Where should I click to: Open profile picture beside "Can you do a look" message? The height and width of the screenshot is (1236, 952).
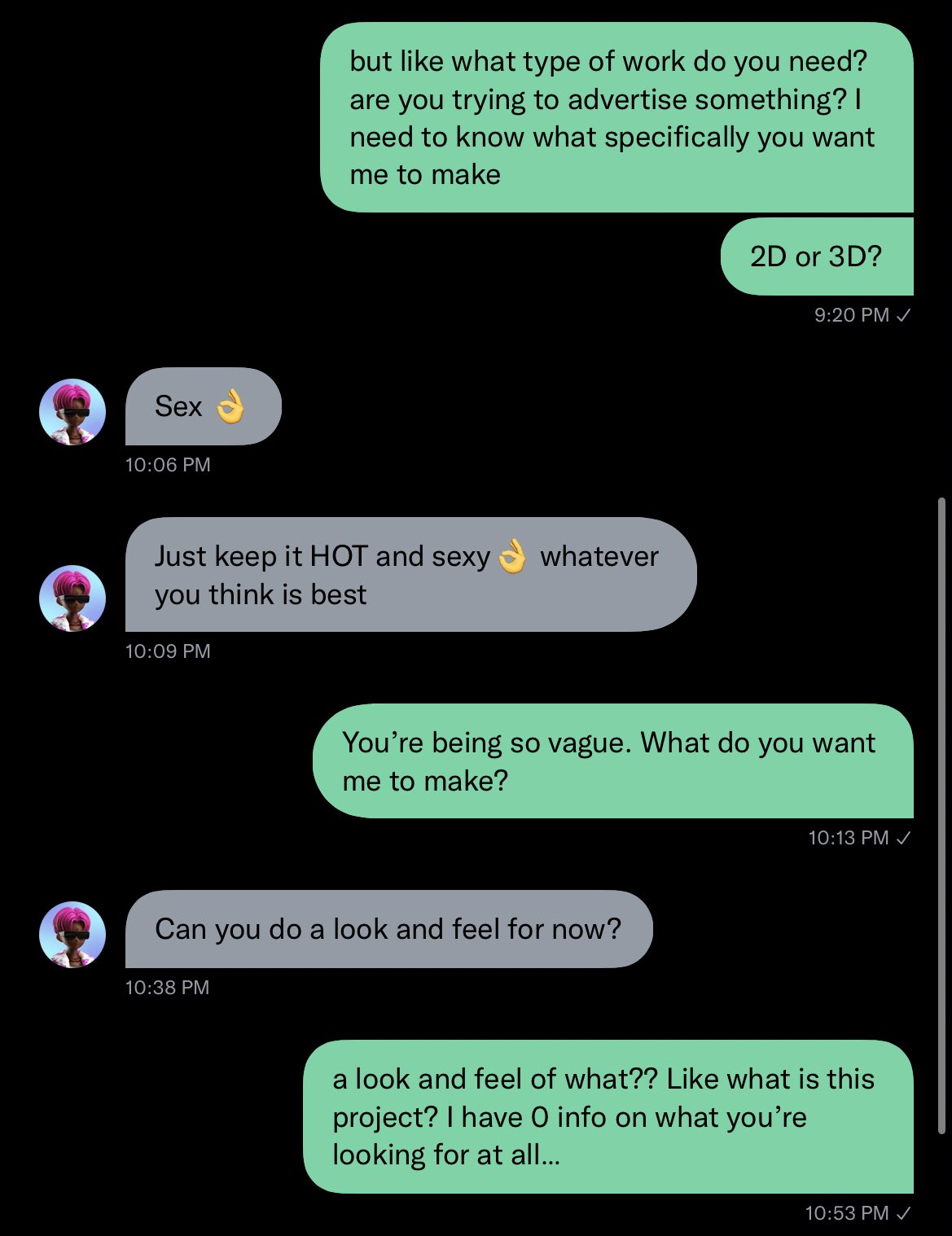point(72,935)
